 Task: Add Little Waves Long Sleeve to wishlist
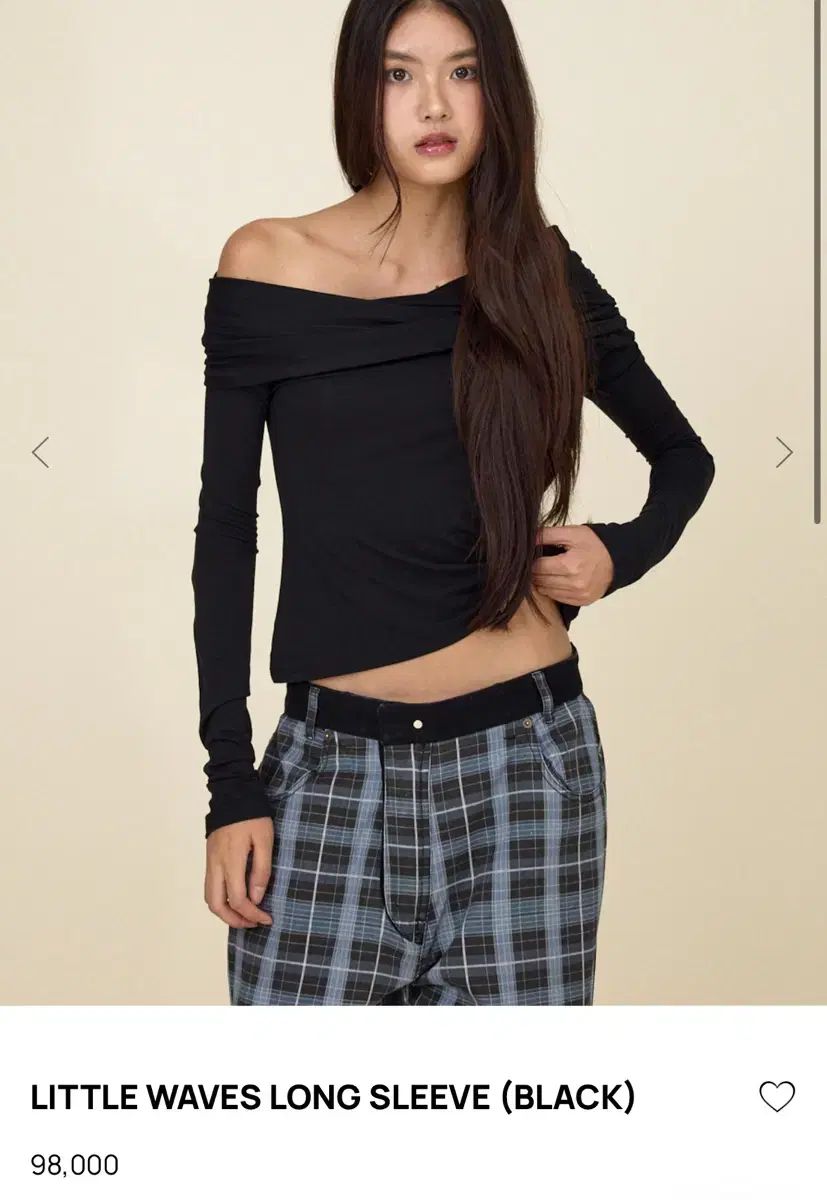(x=777, y=1097)
